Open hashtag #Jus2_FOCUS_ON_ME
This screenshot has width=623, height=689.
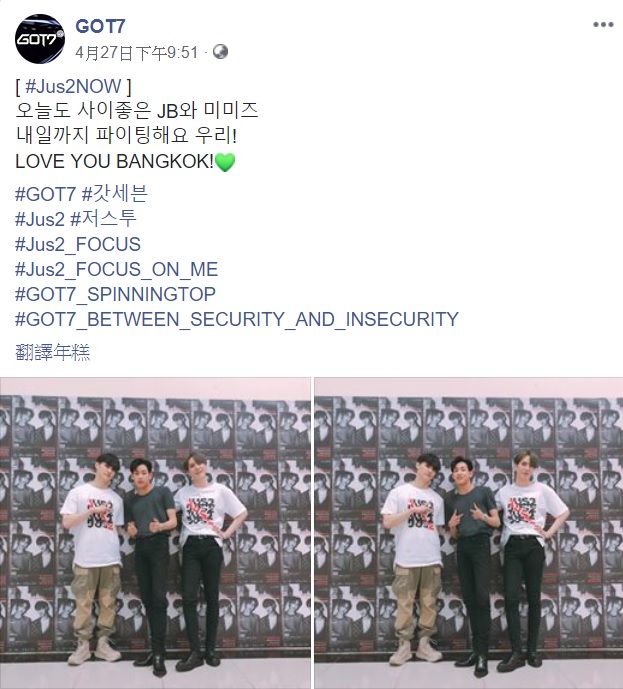coord(116,269)
